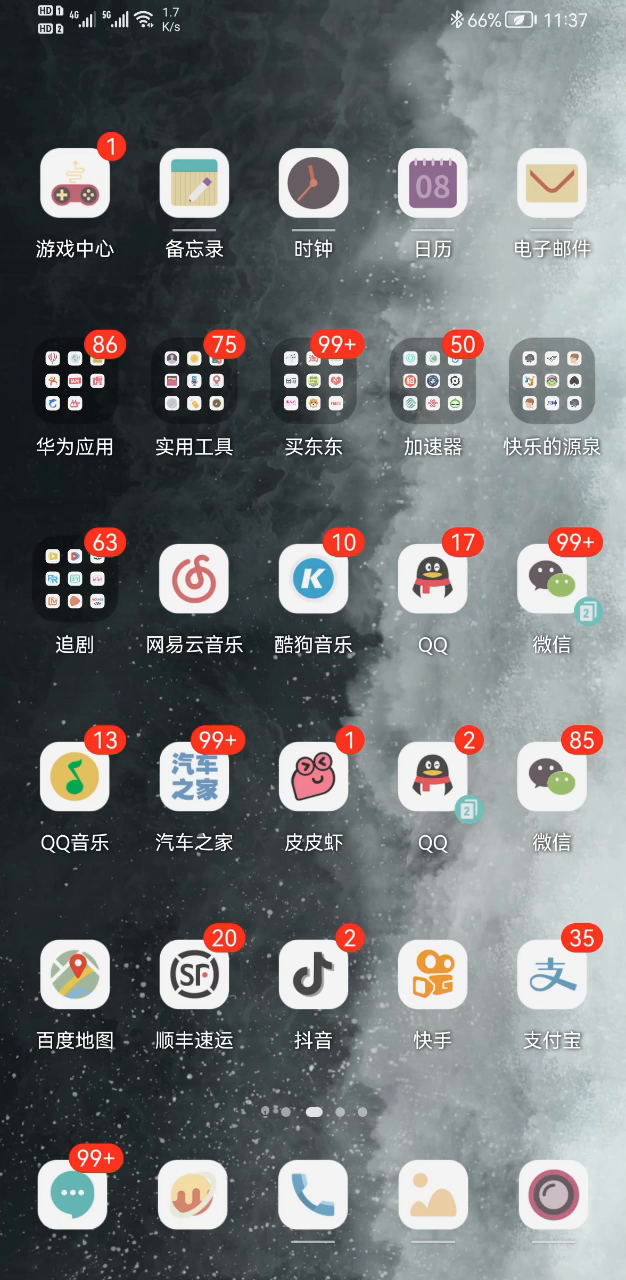Launch 抖音 app

tap(313, 975)
